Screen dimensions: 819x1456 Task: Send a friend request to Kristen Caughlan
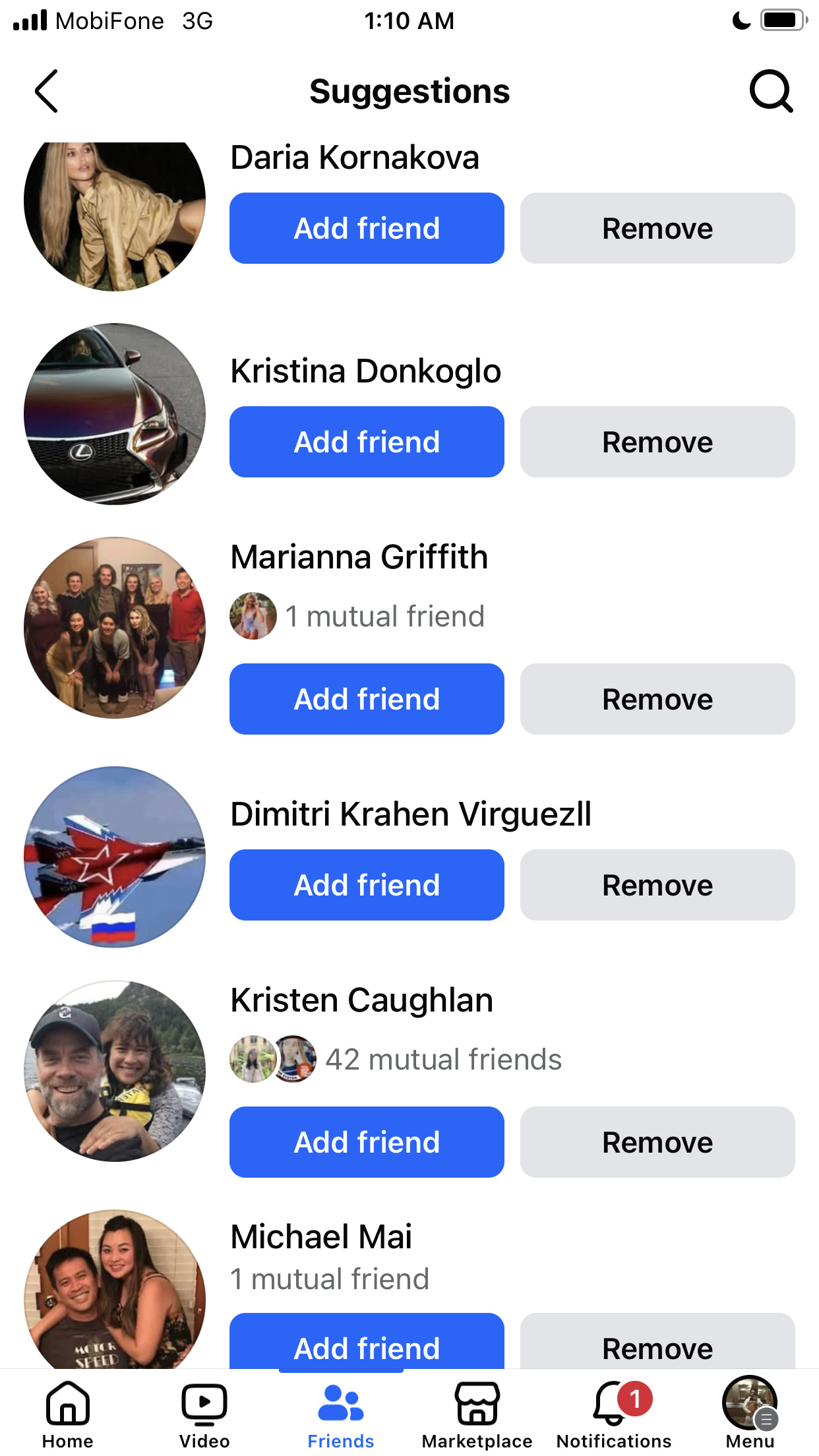(367, 1142)
